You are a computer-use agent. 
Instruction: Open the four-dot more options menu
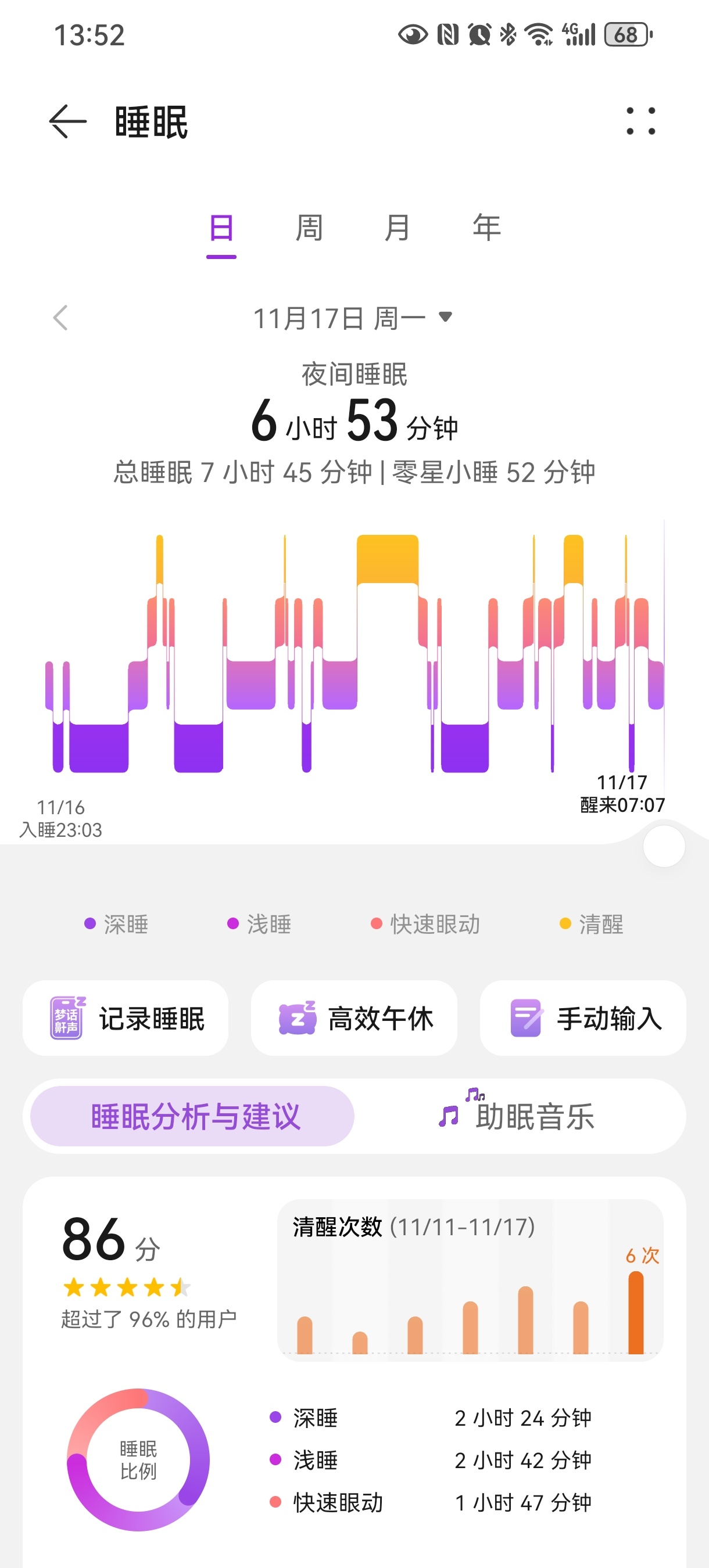click(x=641, y=121)
